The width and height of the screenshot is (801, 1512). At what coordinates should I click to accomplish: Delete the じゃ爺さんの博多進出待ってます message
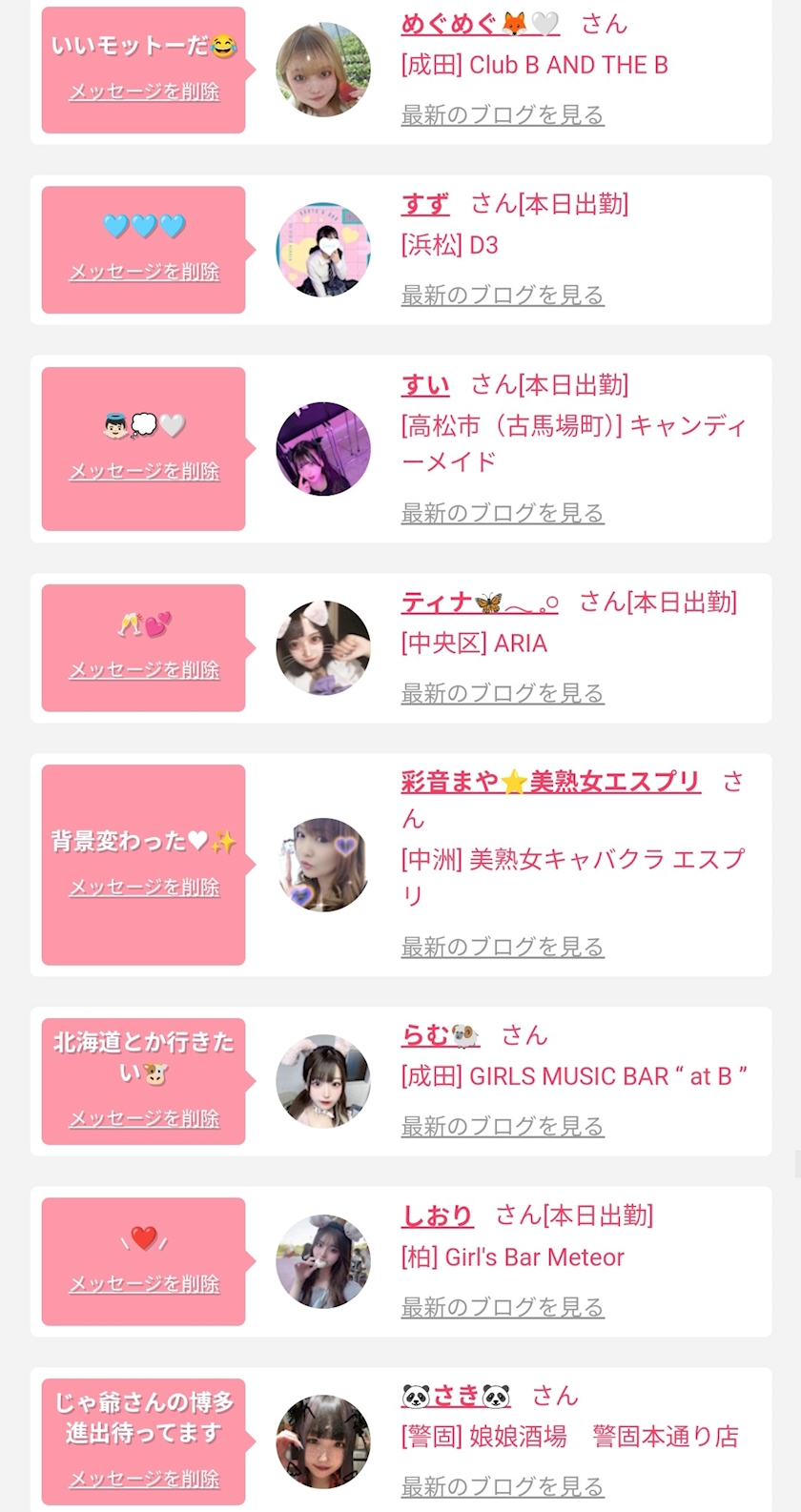144,1479
